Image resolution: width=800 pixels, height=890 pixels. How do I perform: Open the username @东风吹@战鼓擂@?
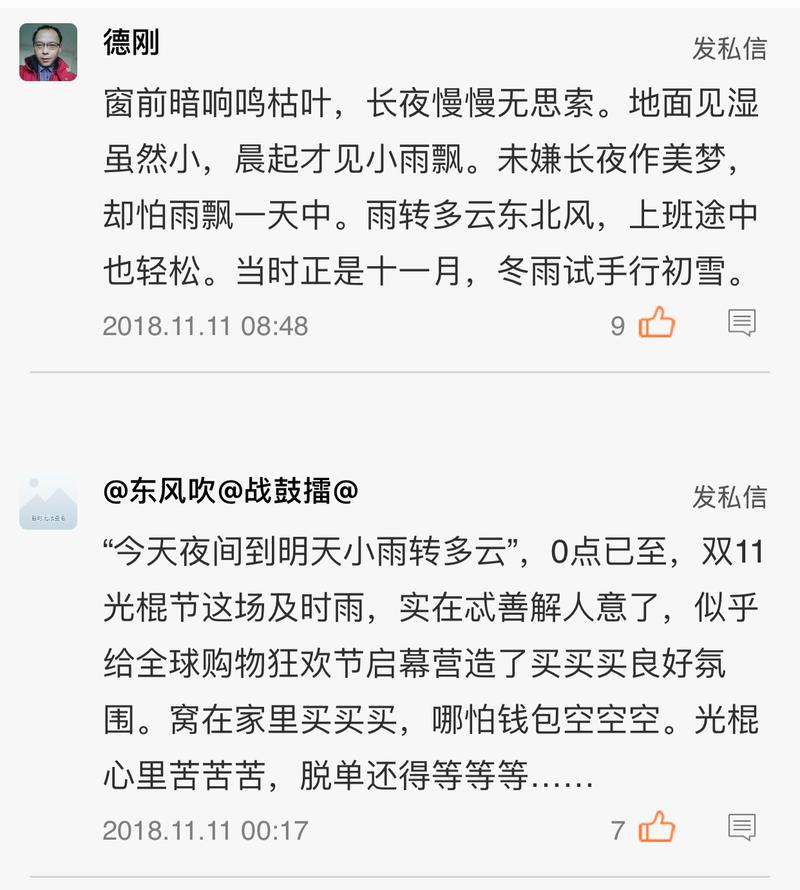click(x=231, y=491)
